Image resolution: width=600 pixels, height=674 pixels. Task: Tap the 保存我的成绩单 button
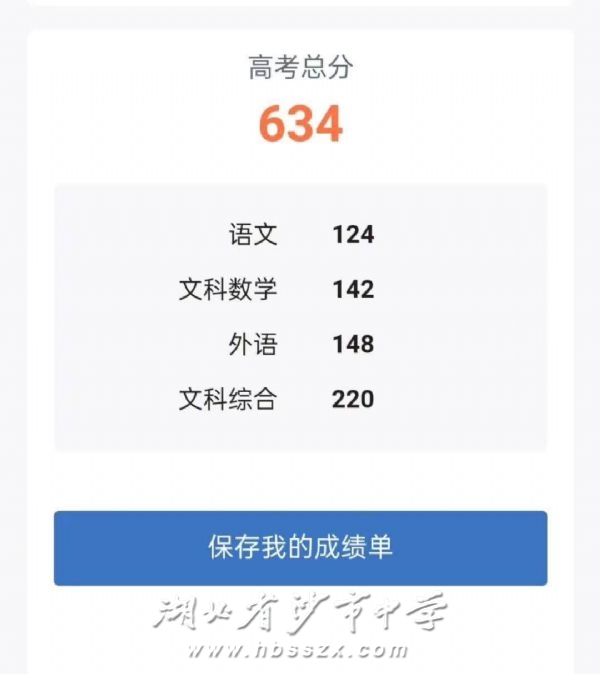pyautogui.click(x=300, y=548)
